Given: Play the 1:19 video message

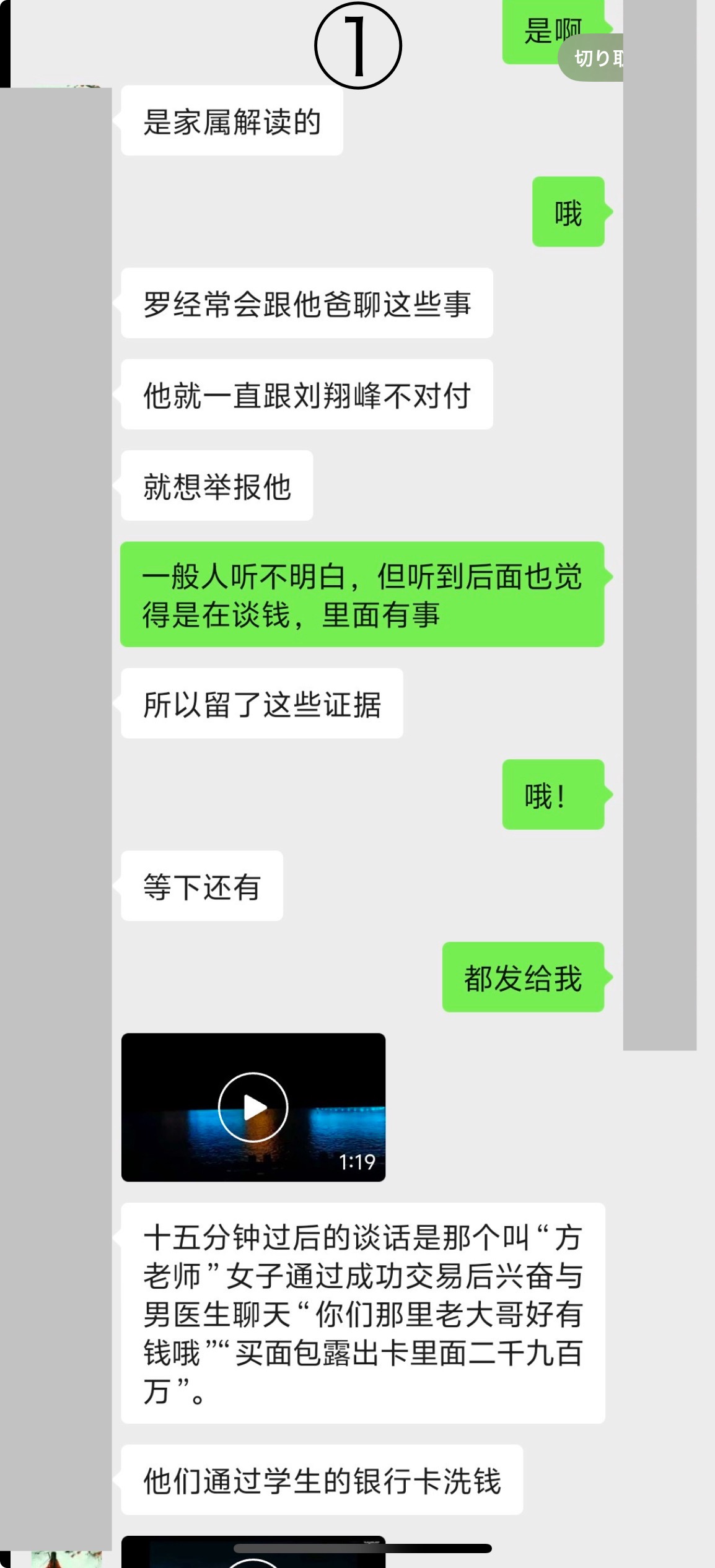Looking at the screenshot, I should 253,1107.
